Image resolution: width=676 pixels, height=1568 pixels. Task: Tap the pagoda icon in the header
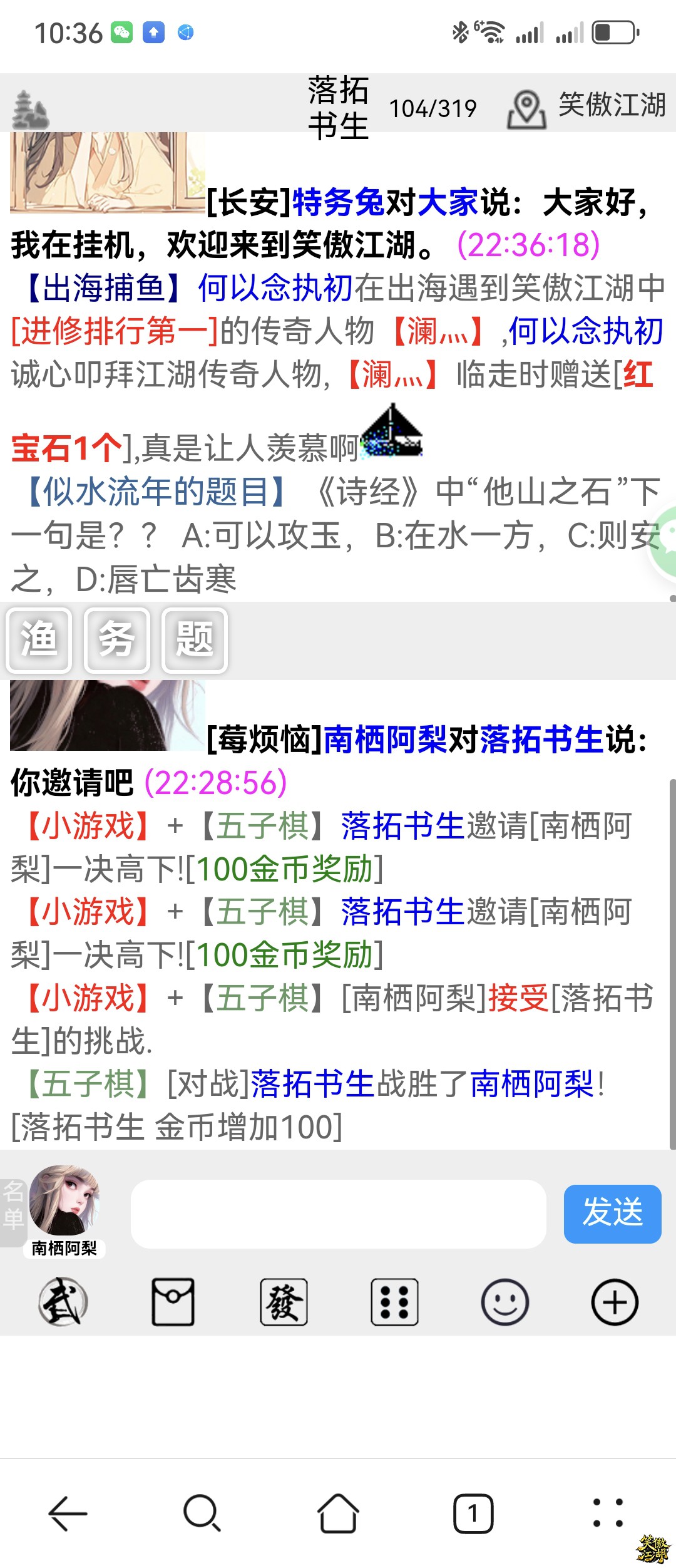tap(30, 110)
